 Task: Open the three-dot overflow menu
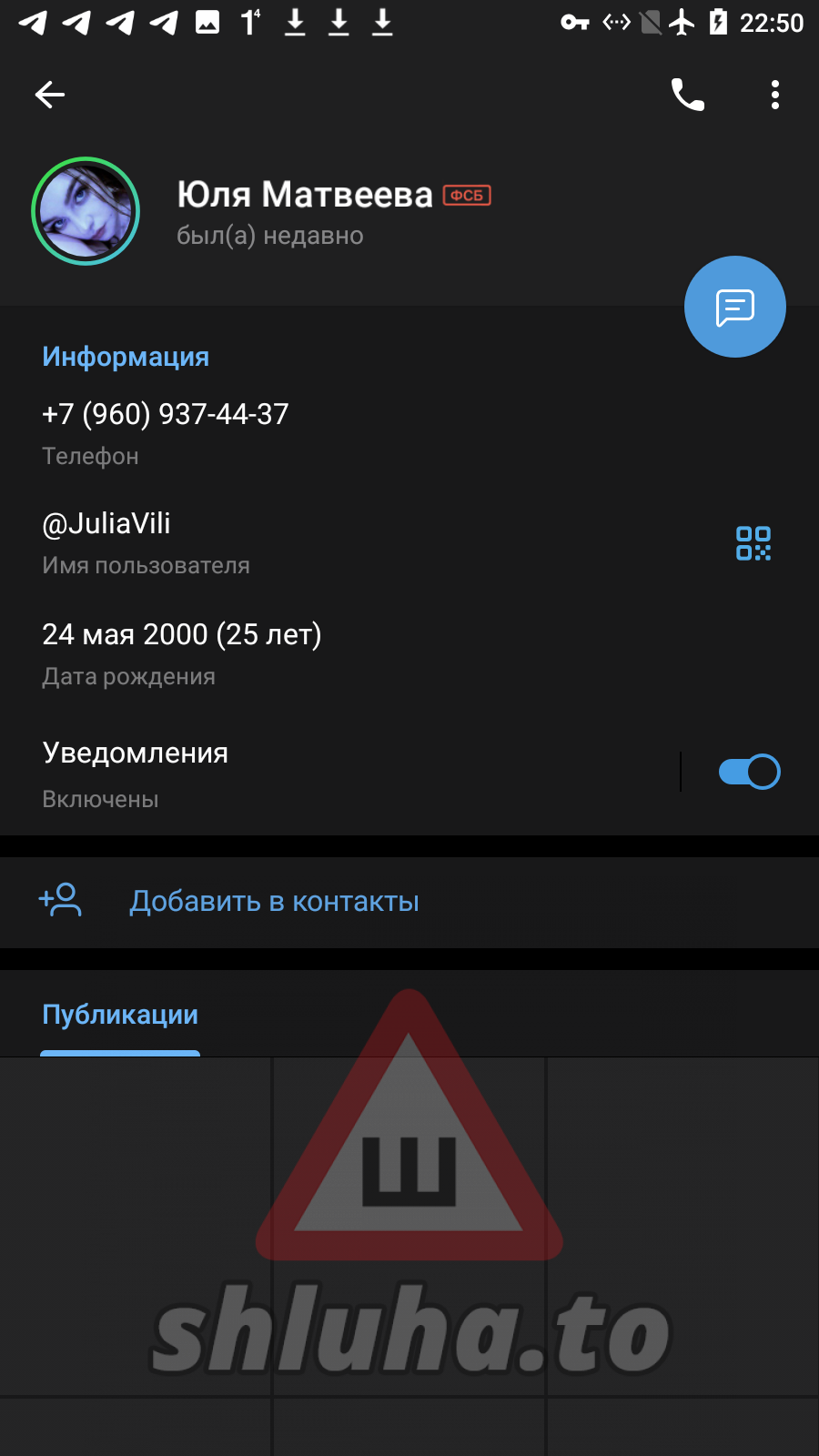click(x=774, y=95)
